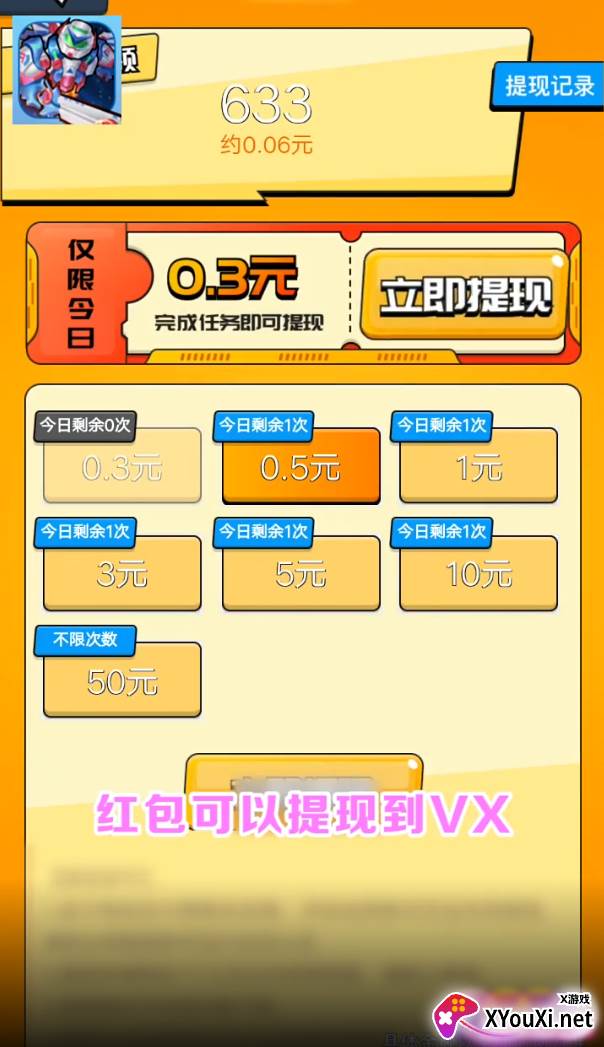Choose the 10元 withdrawal option
Image resolution: width=604 pixels, height=1047 pixels.
(x=479, y=573)
